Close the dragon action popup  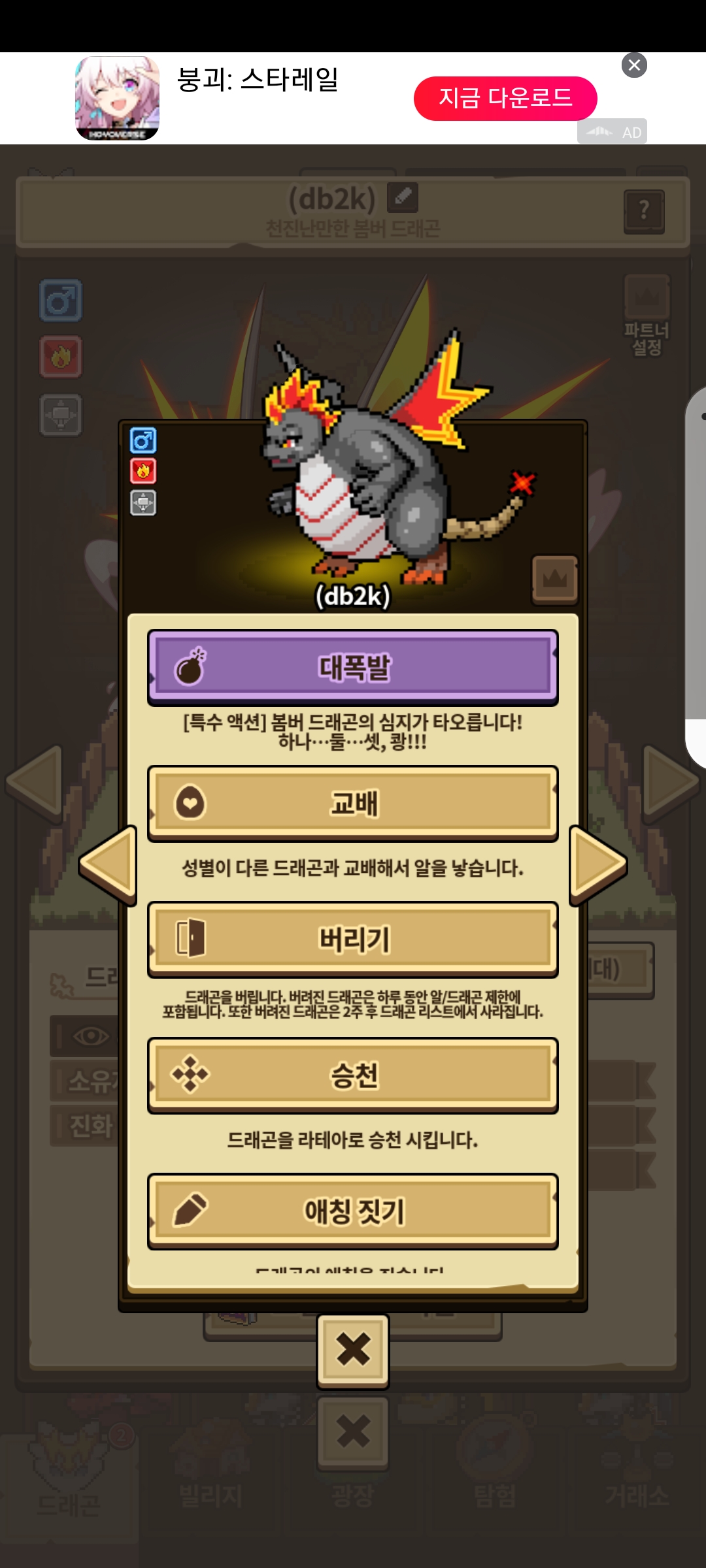point(353,1350)
